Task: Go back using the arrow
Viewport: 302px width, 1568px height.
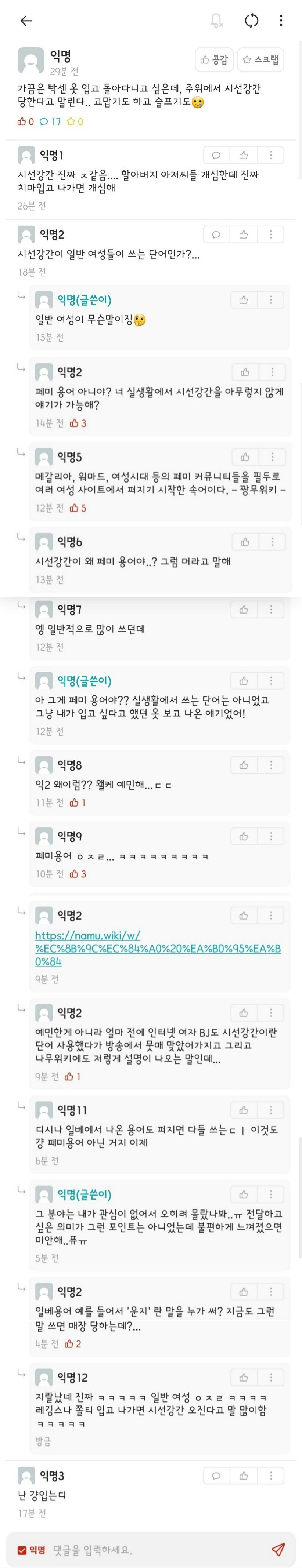Action: tap(26, 21)
